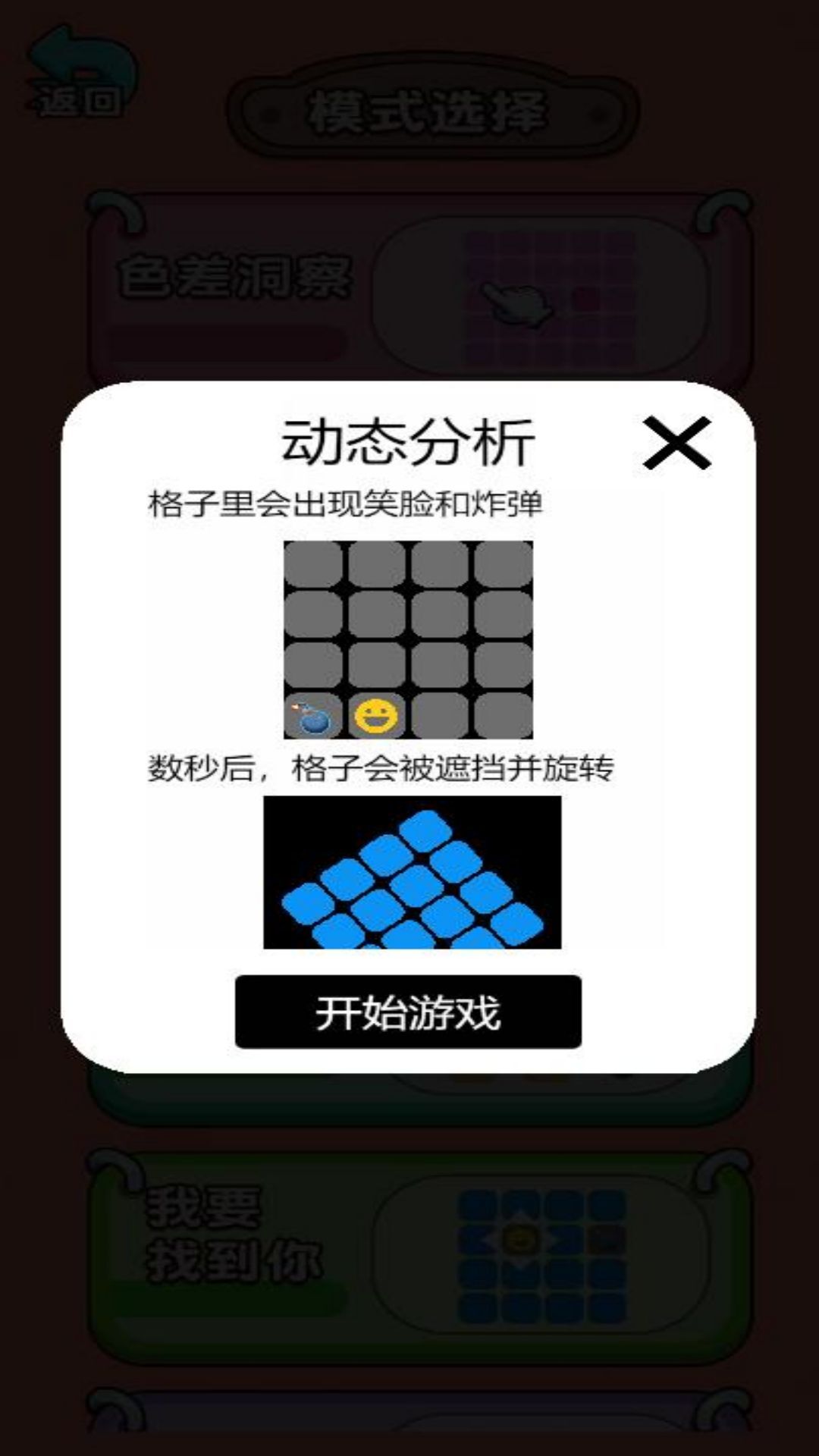Image resolution: width=819 pixels, height=1456 pixels.
Task: Tap the 模式选择 title banner
Action: click(x=427, y=110)
